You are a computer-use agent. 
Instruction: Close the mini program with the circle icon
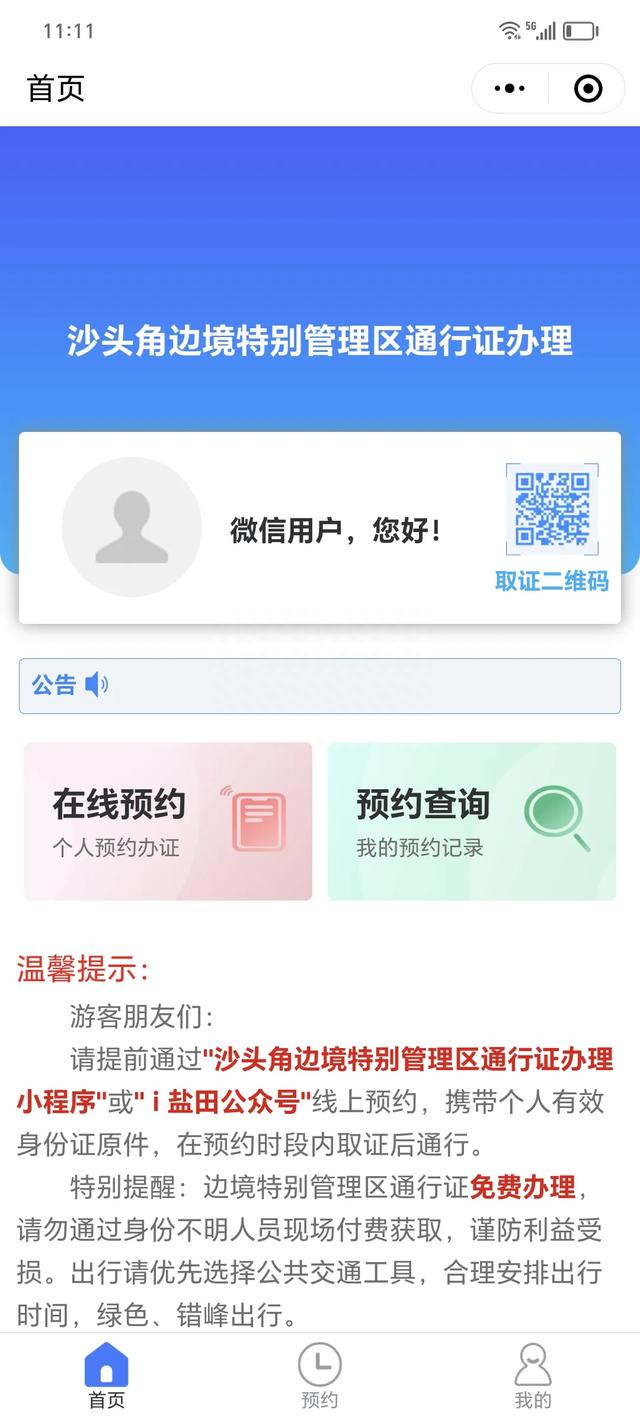pyautogui.click(x=588, y=89)
